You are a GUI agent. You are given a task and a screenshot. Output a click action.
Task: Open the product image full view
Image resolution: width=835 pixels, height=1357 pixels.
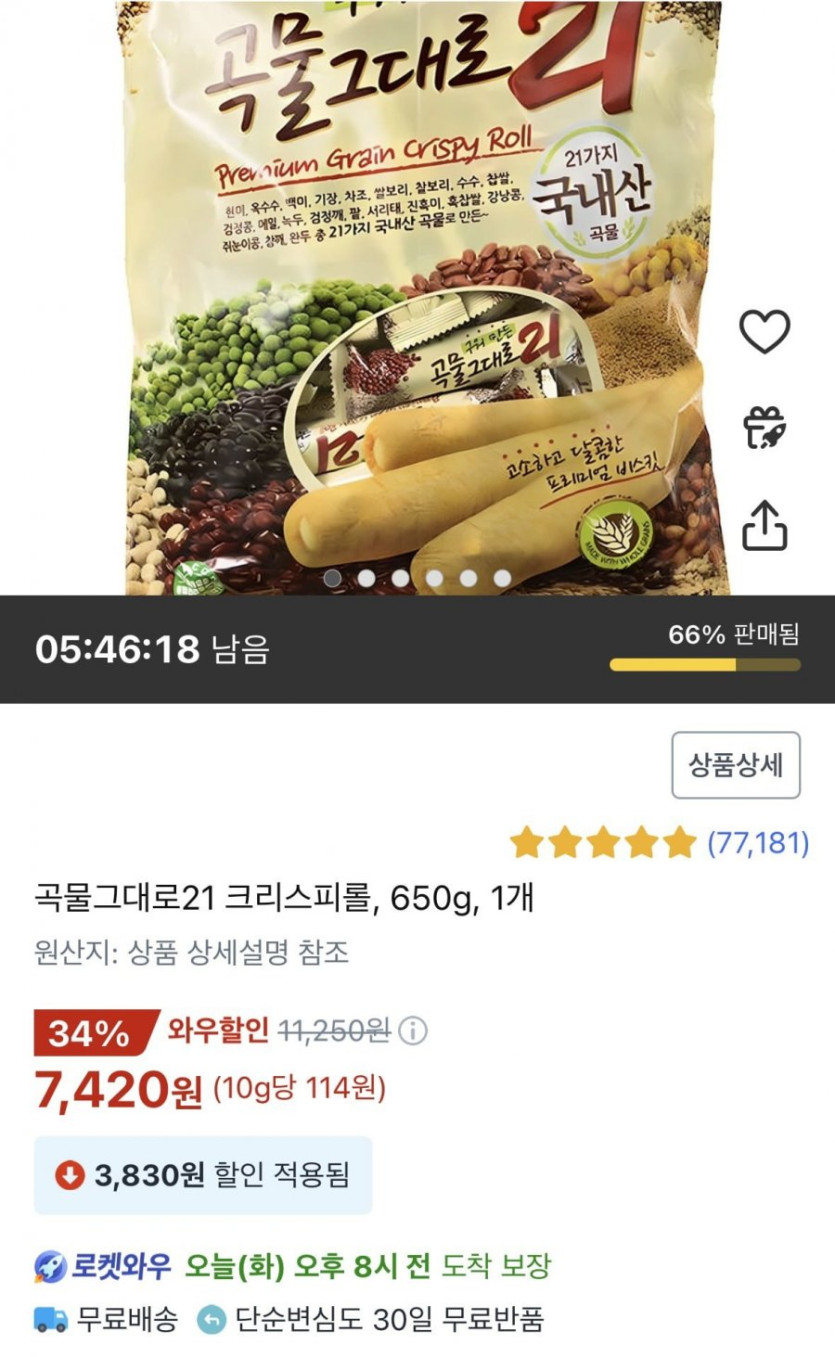click(420, 300)
